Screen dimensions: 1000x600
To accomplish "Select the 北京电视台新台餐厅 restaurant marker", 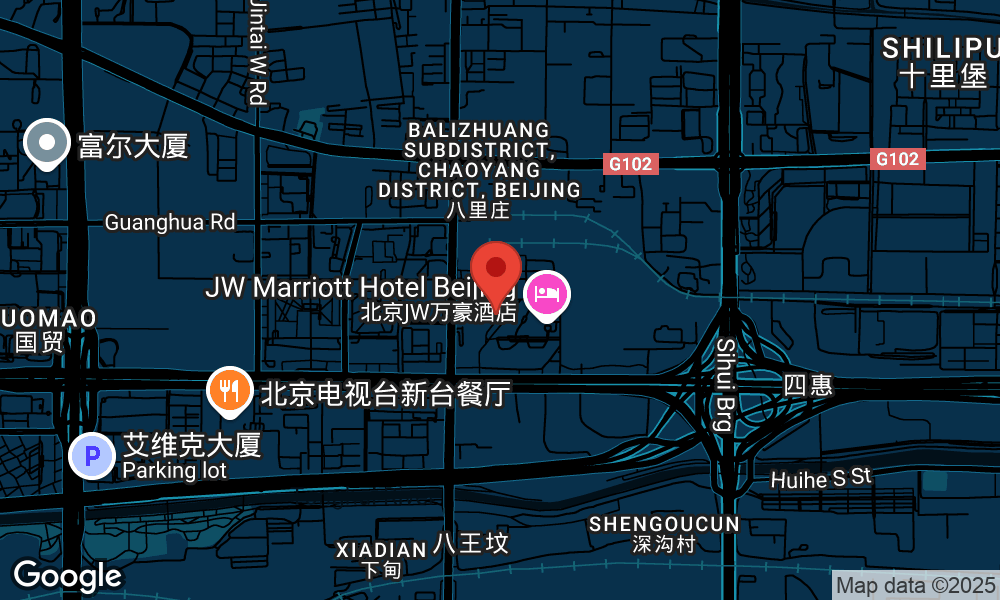I will [230, 391].
